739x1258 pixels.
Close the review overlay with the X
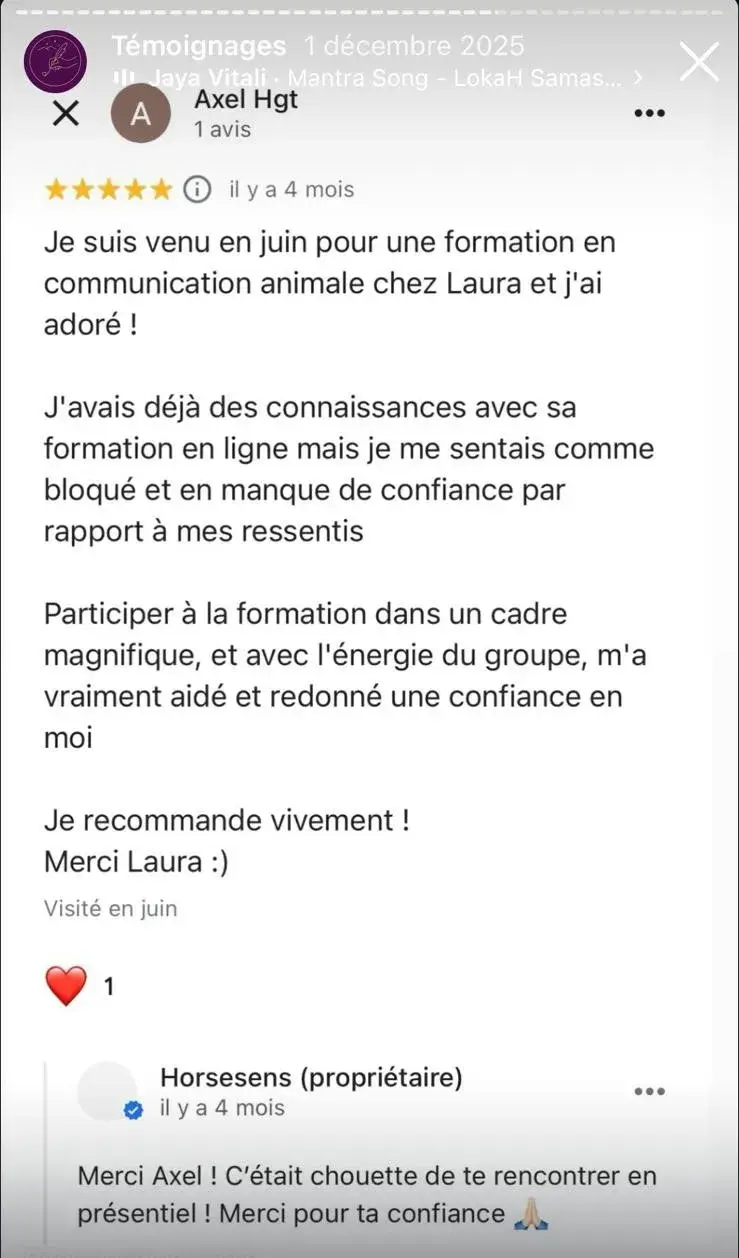[64, 113]
